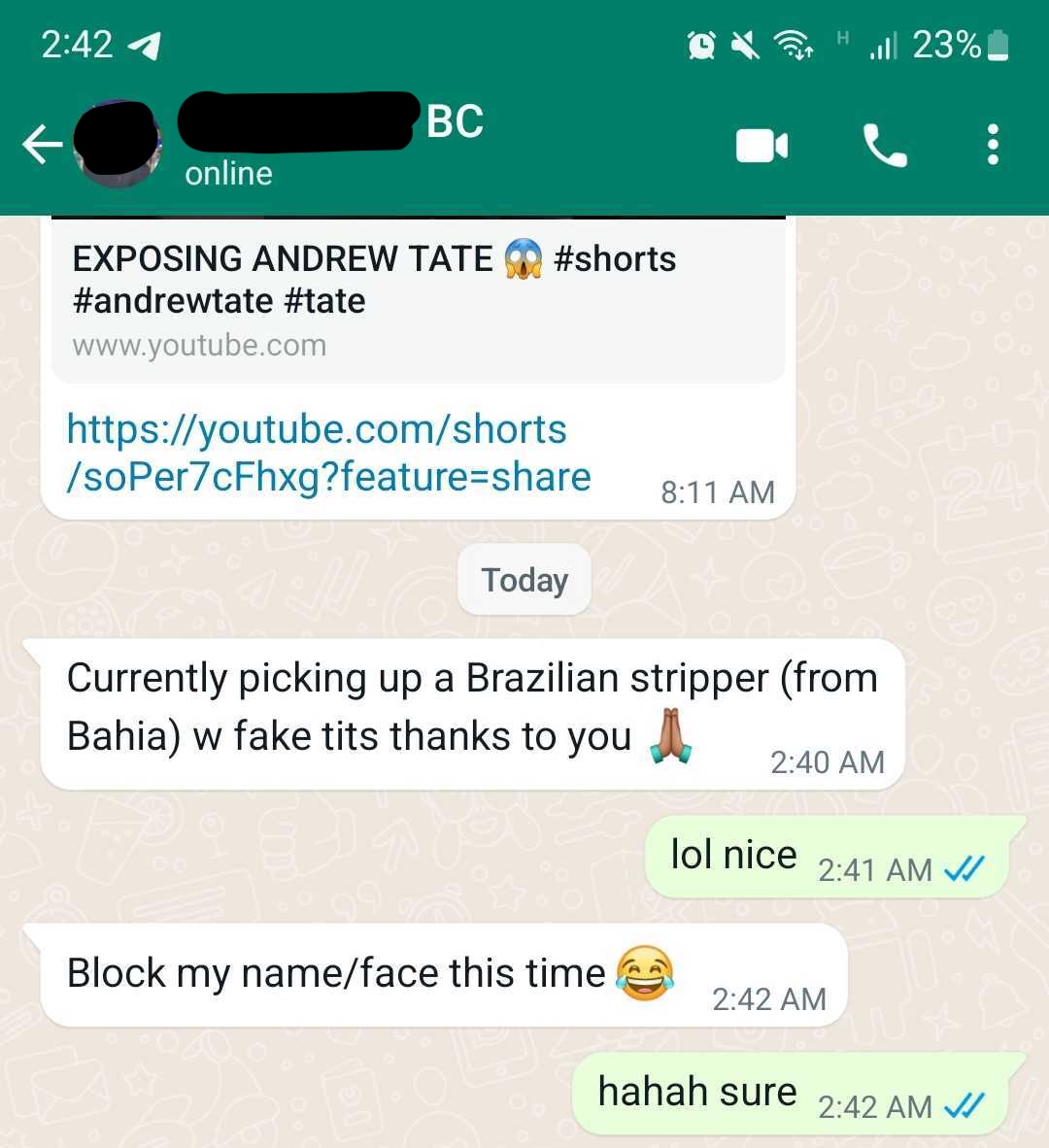Go back to the chat list
This screenshot has width=1049, height=1148.
click(x=42, y=146)
